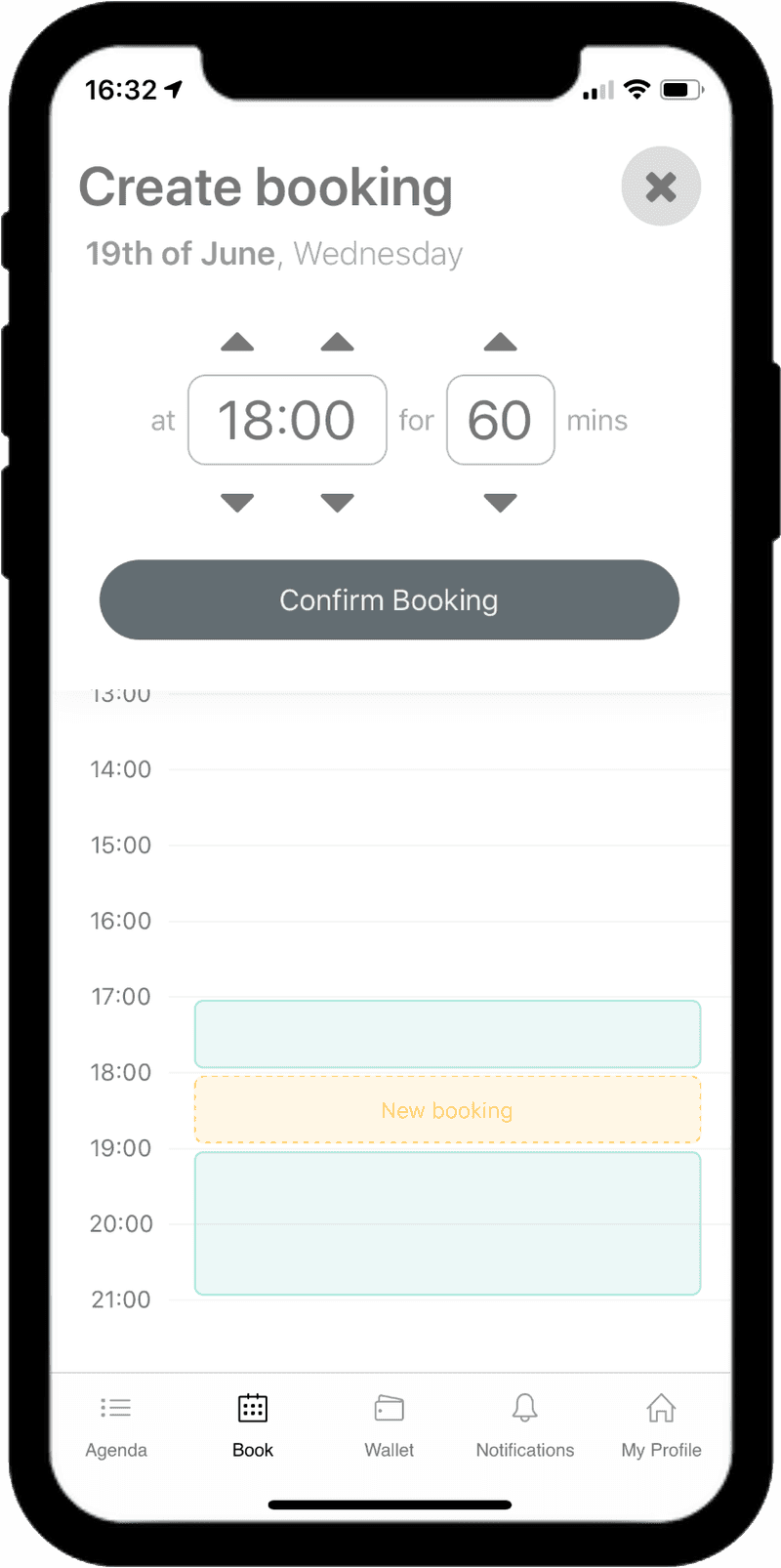Viewport: 781px width, 1568px height.
Task: Switch to My Profile tab
Action: click(x=661, y=1425)
